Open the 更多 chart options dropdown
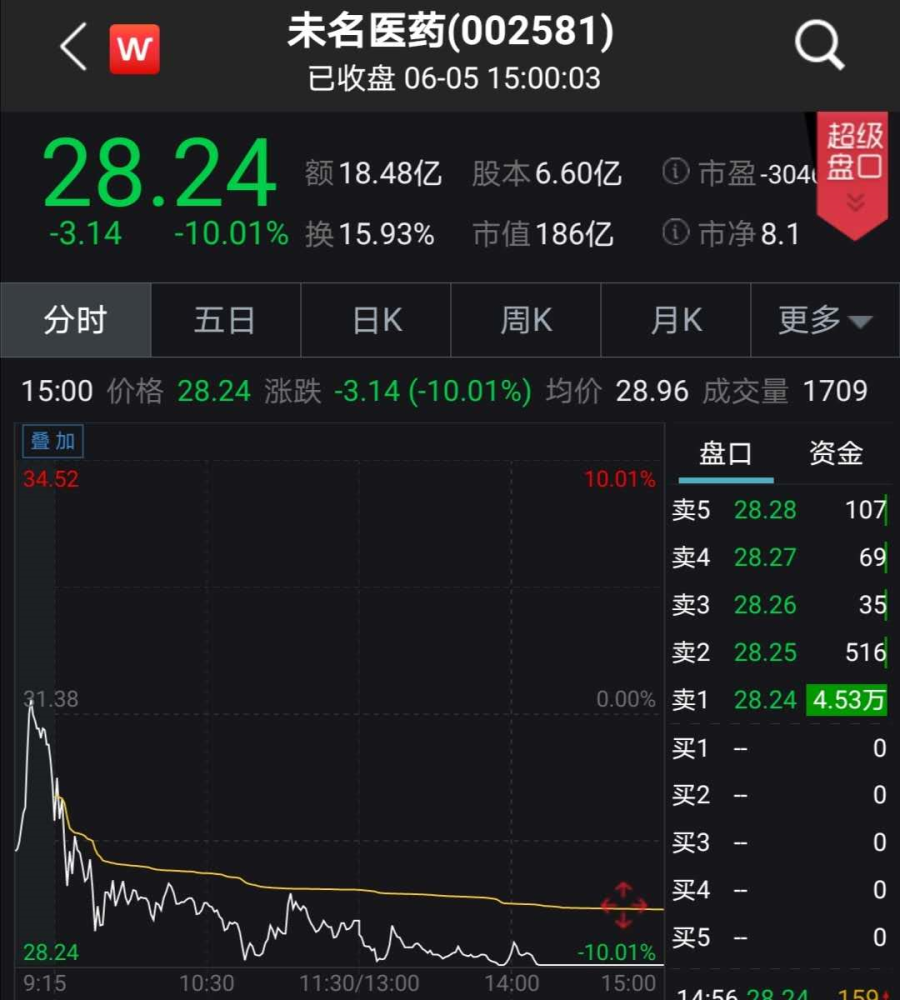Image resolution: width=900 pixels, height=1000 pixels. pos(825,321)
